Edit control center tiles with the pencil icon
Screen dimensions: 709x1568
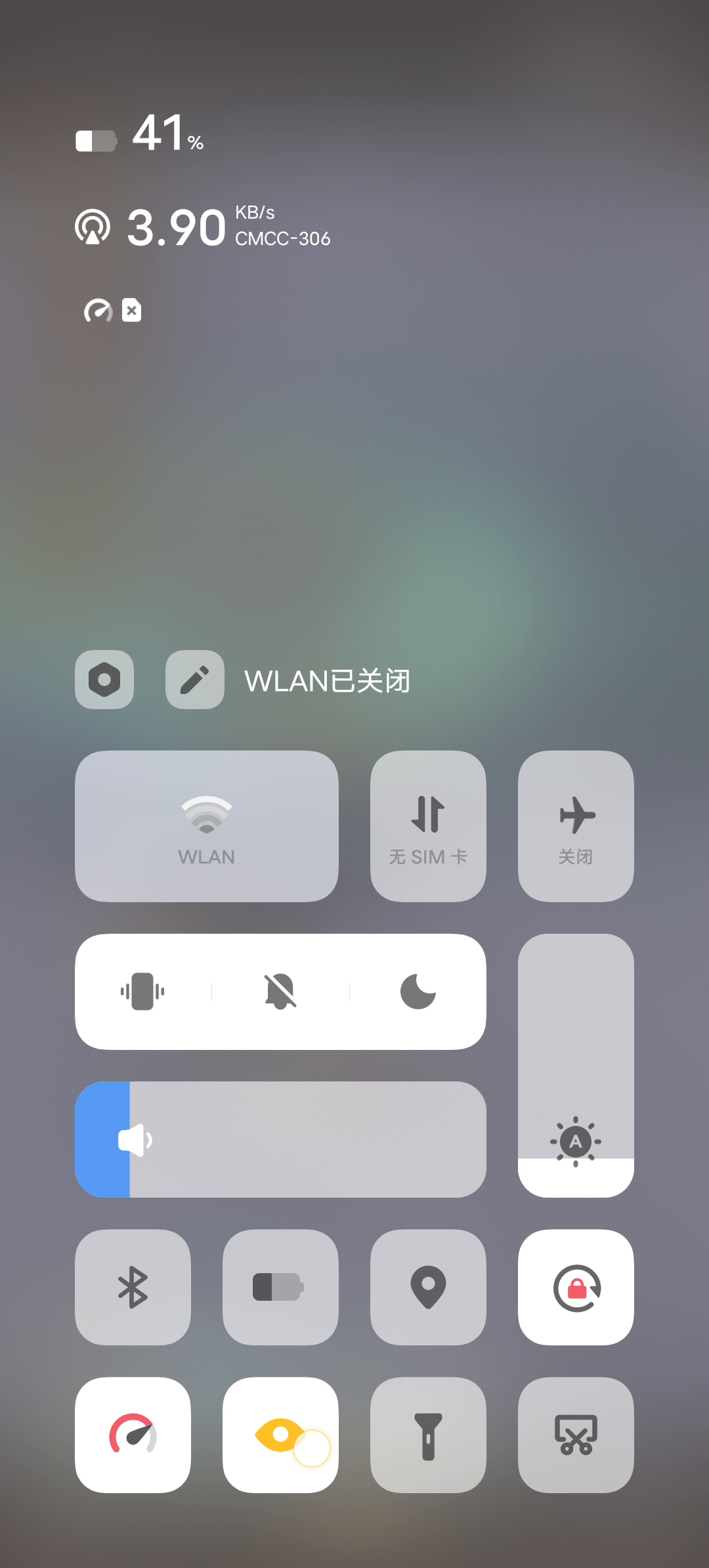click(195, 680)
